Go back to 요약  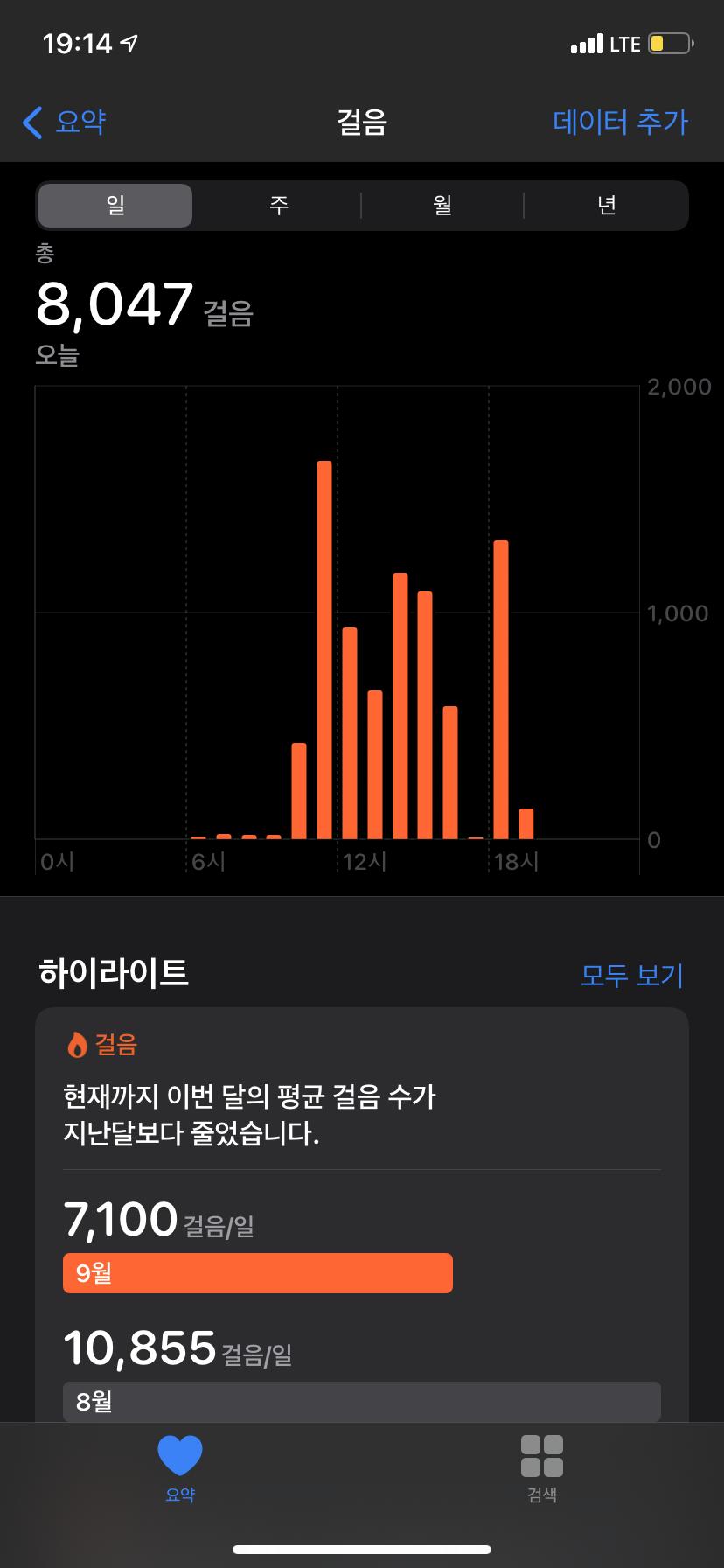coord(65,122)
